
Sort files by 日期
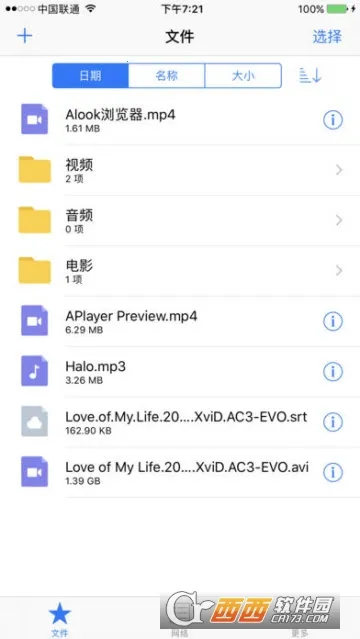pyautogui.click(x=90, y=75)
